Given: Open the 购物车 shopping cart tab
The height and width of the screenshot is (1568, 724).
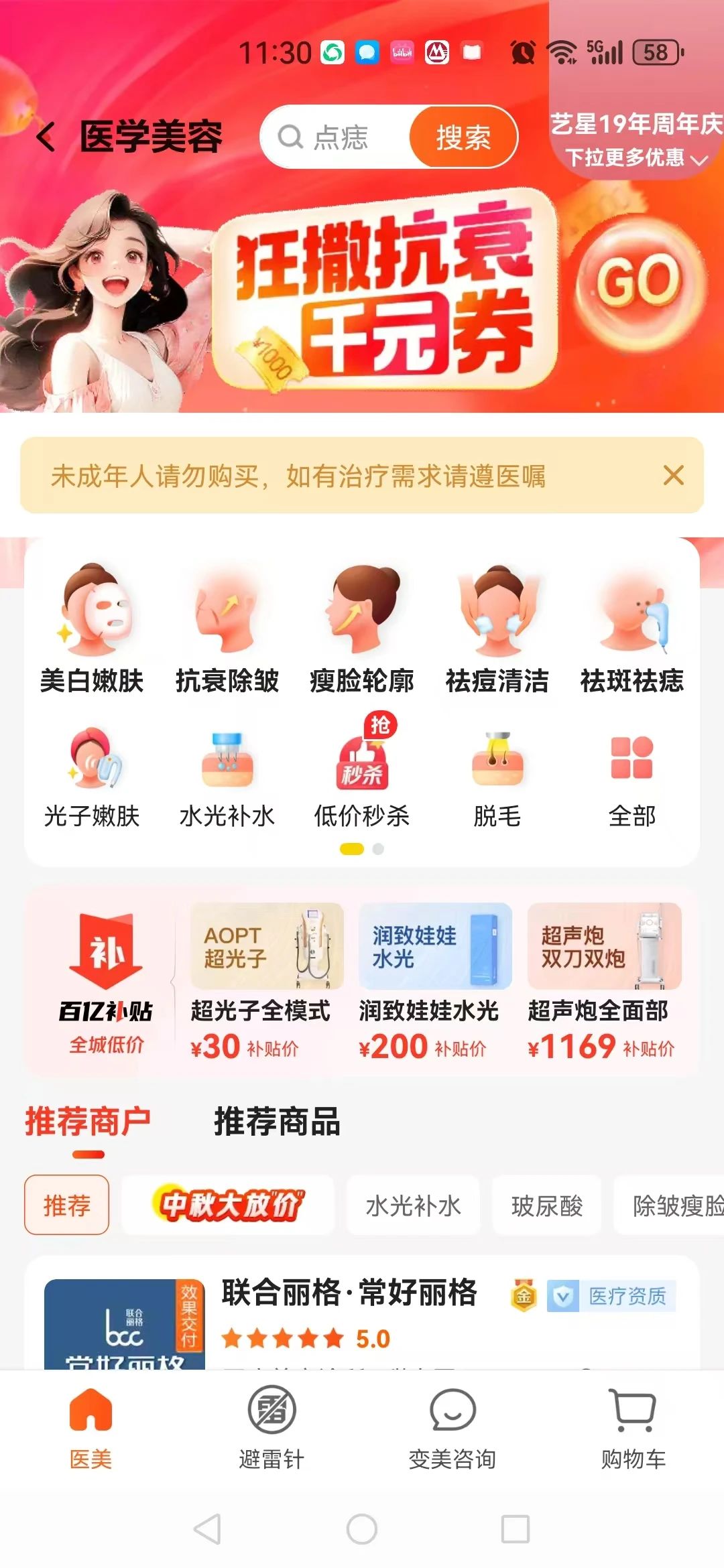Looking at the screenshot, I should click(633, 1427).
